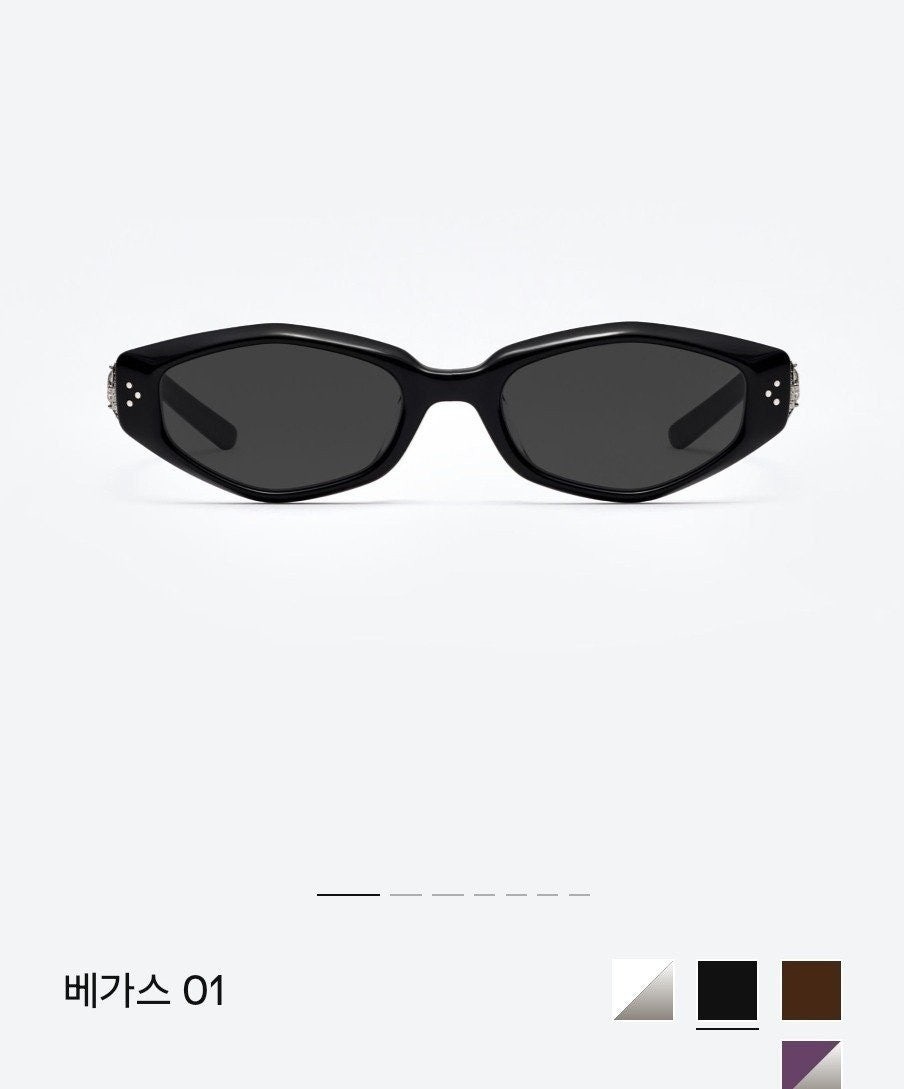Select the black color swatch
904x1089 pixels.
click(x=727, y=989)
